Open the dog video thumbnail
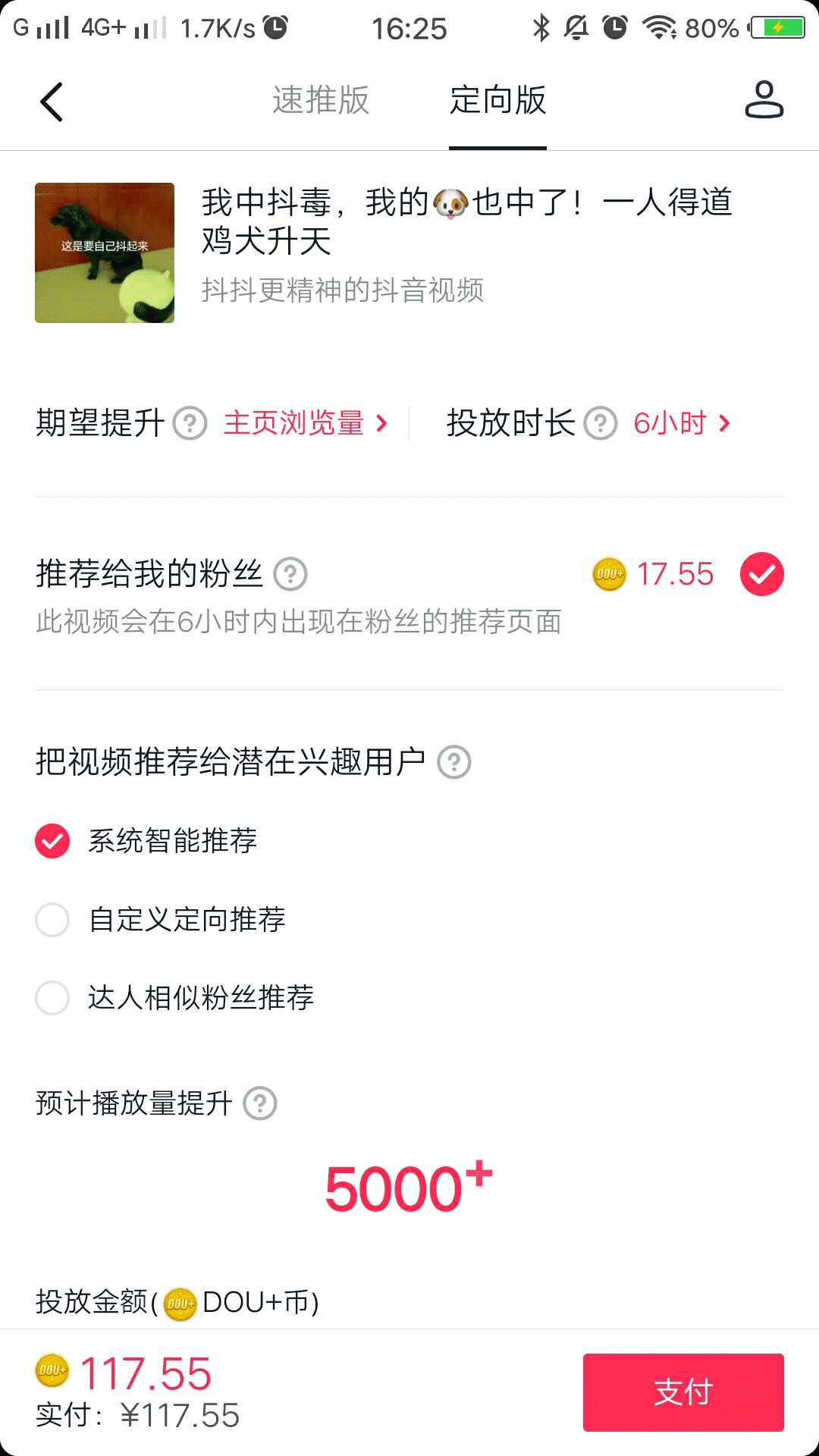 [105, 253]
